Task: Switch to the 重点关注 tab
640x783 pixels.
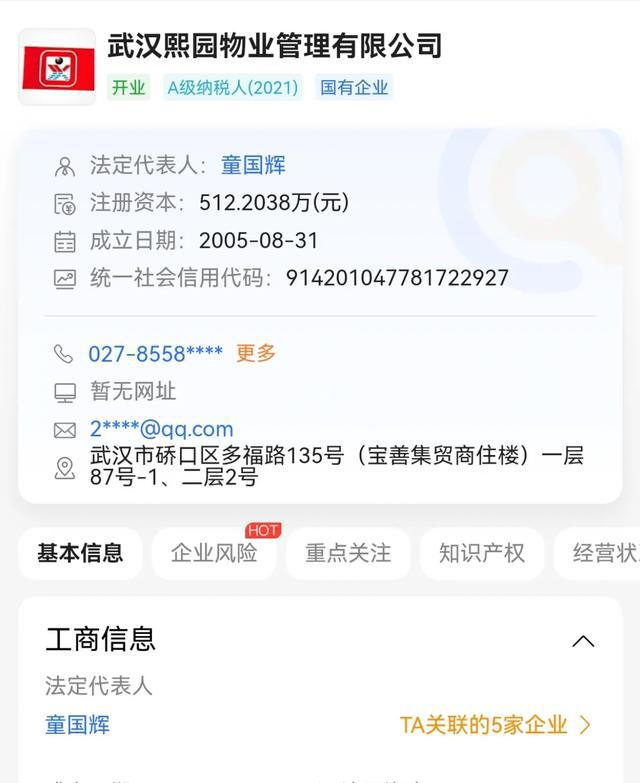Action: pos(348,553)
